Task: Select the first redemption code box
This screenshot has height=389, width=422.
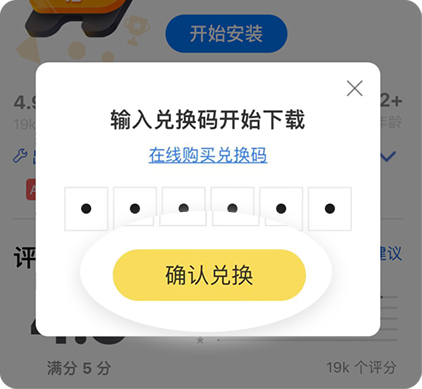Action: coord(86,209)
